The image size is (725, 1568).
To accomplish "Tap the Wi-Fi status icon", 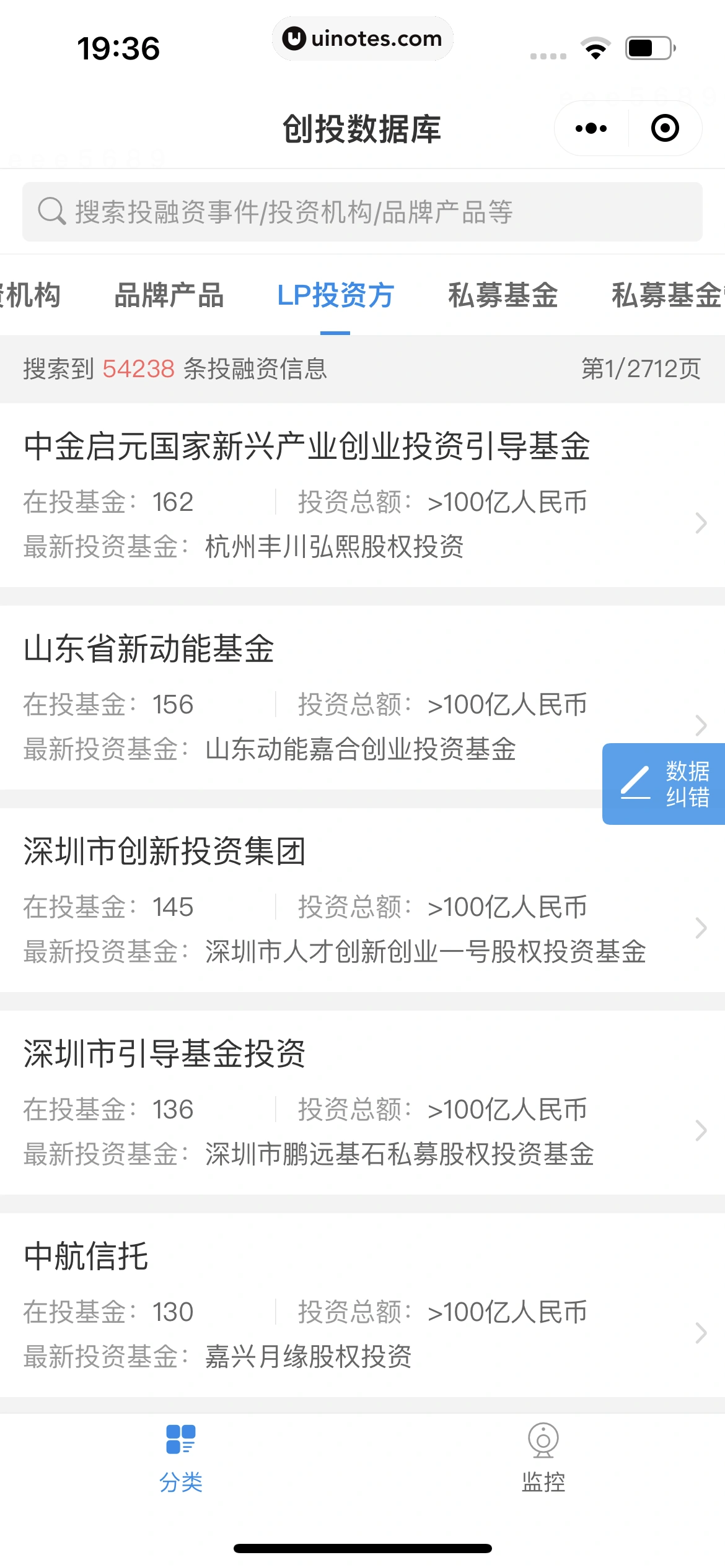I will [596, 46].
